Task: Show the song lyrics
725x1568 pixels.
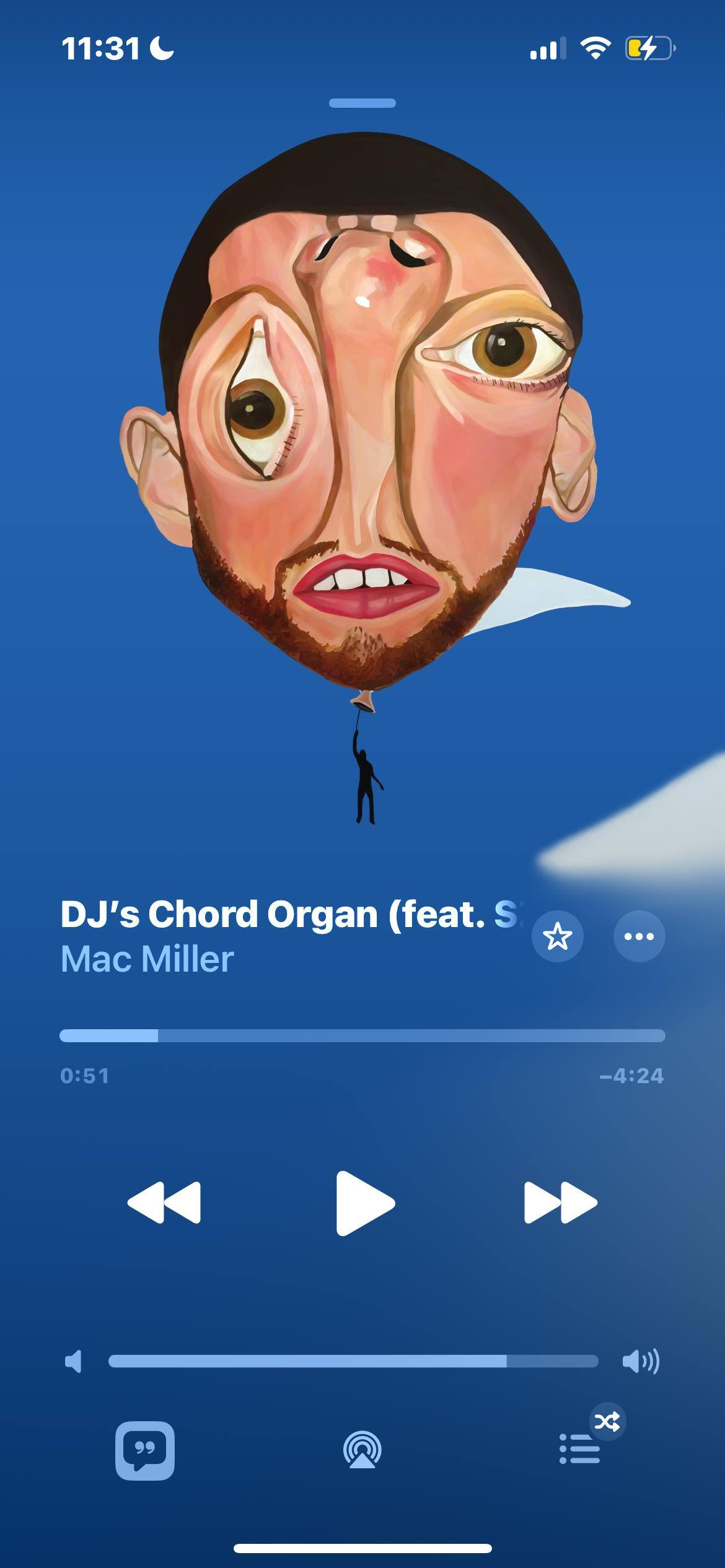Action: coord(145,1450)
